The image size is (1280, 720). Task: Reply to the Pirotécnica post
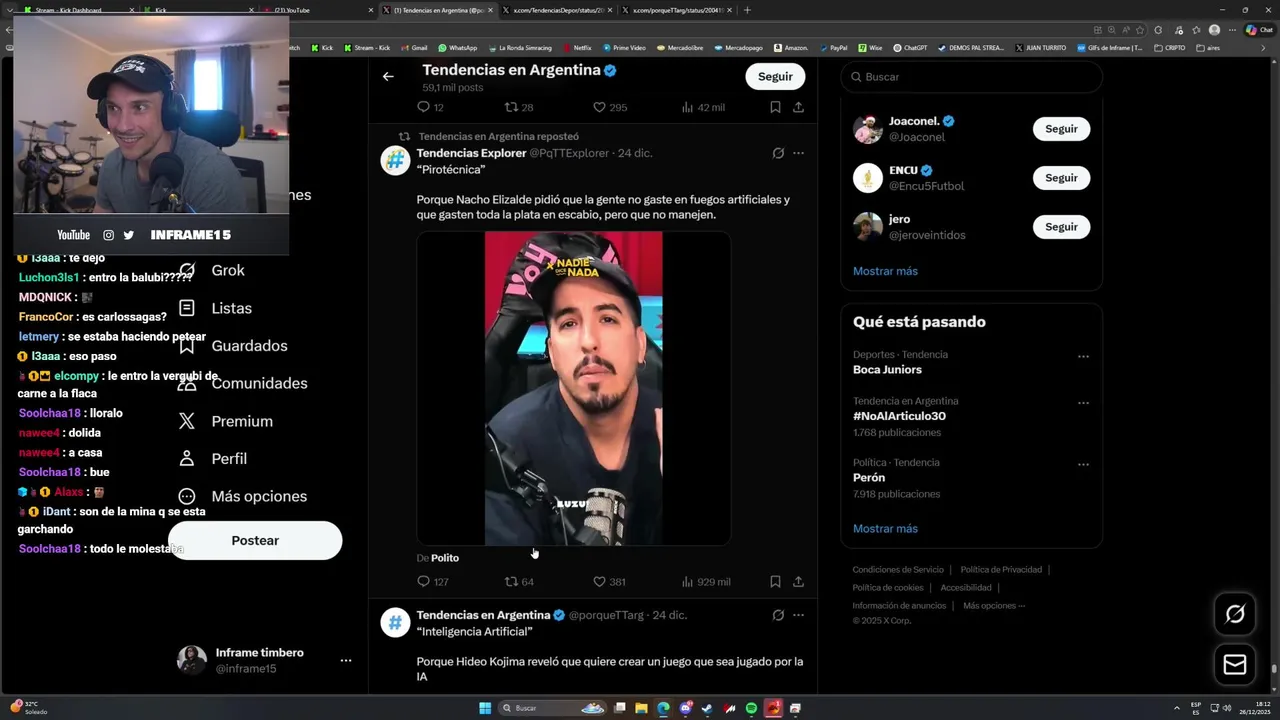click(x=423, y=581)
